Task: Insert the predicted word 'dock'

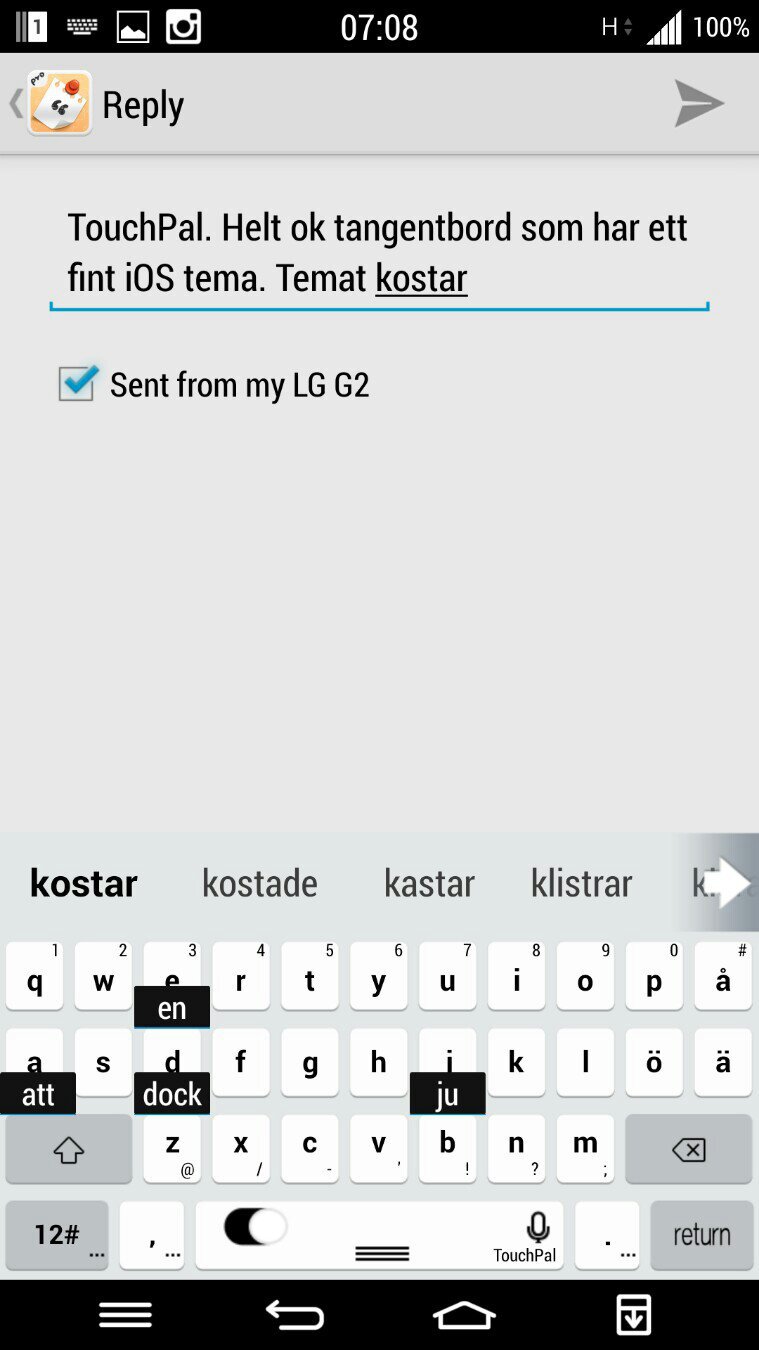Action: [x=172, y=1094]
